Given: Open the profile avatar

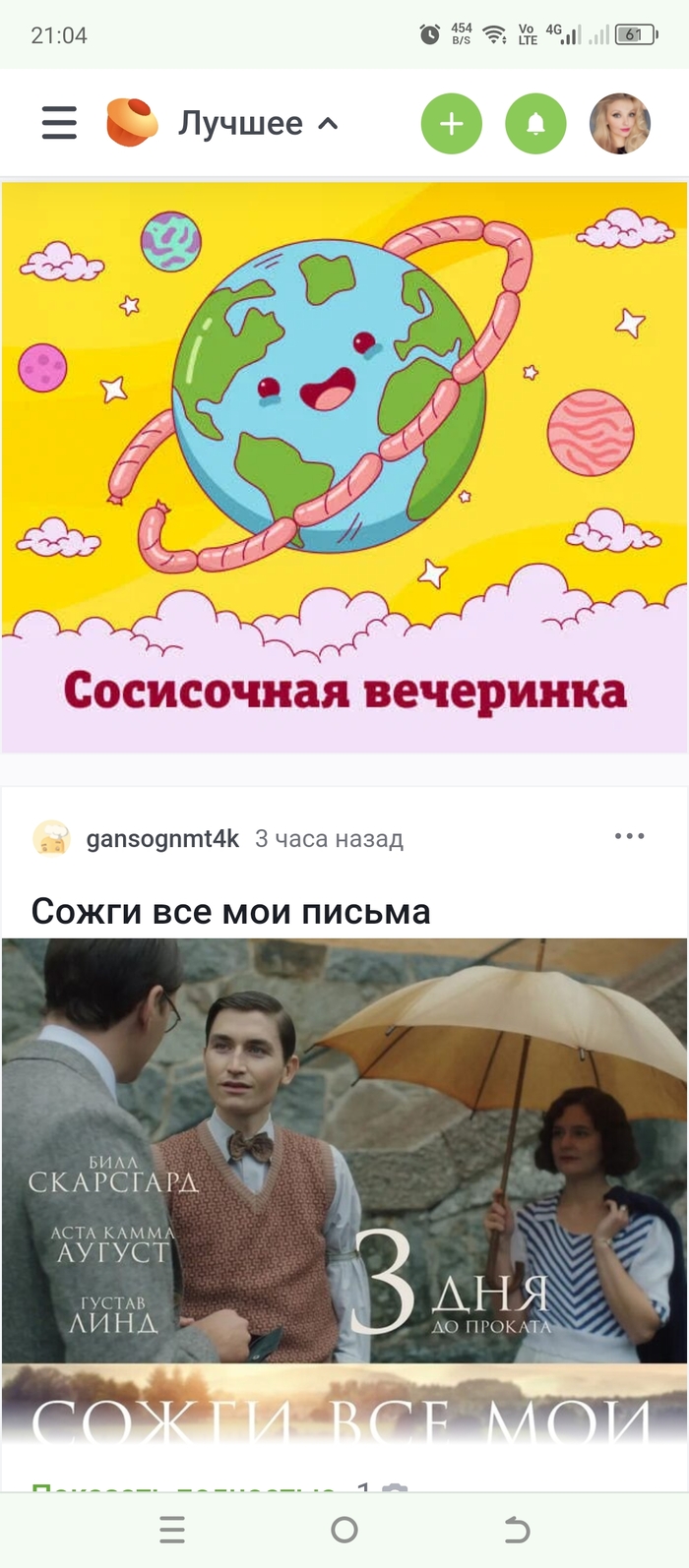Looking at the screenshot, I should pos(620,123).
